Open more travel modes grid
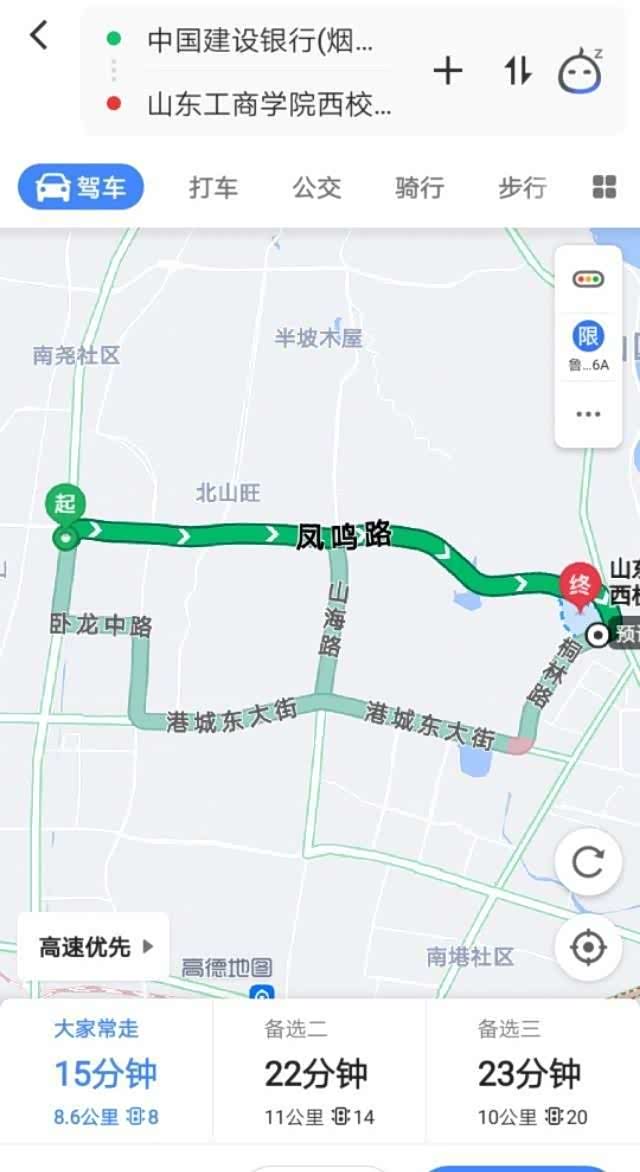The height and width of the screenshot is (1172, 640). coord(604,187)
